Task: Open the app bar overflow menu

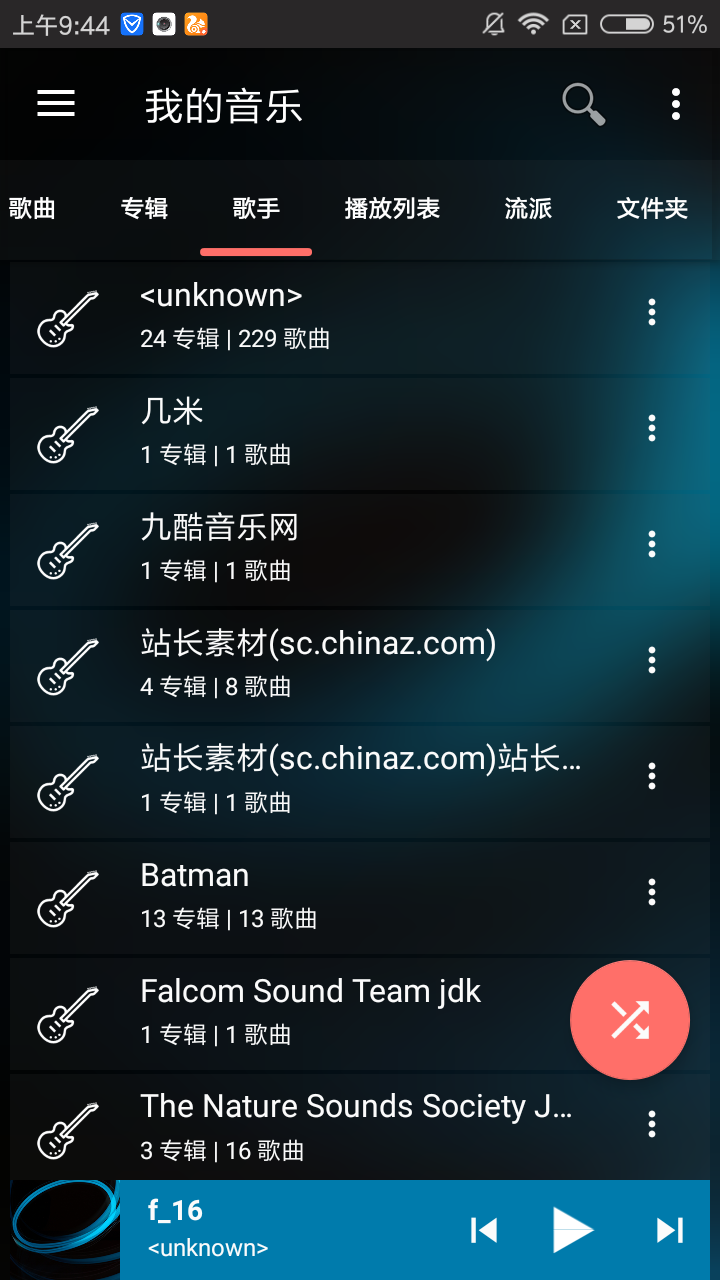Action: (676, 104)
